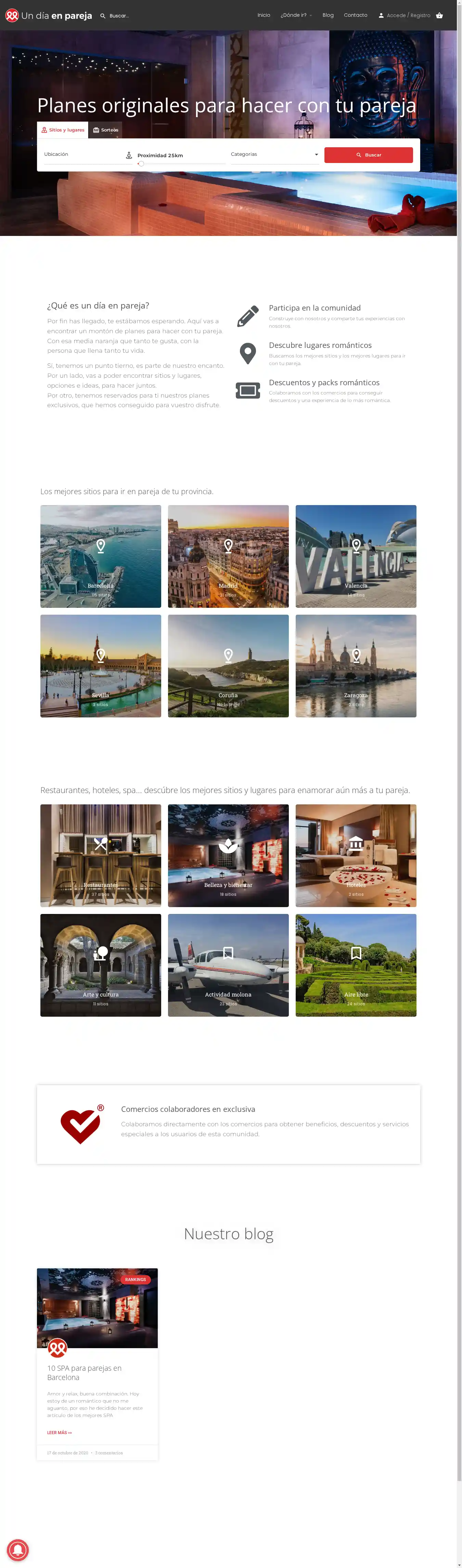Image resolution: width=462 pixels, height=1568 pixels.
Task: Follow the LEER MÁS link
Action: [x=60, y=1432]
